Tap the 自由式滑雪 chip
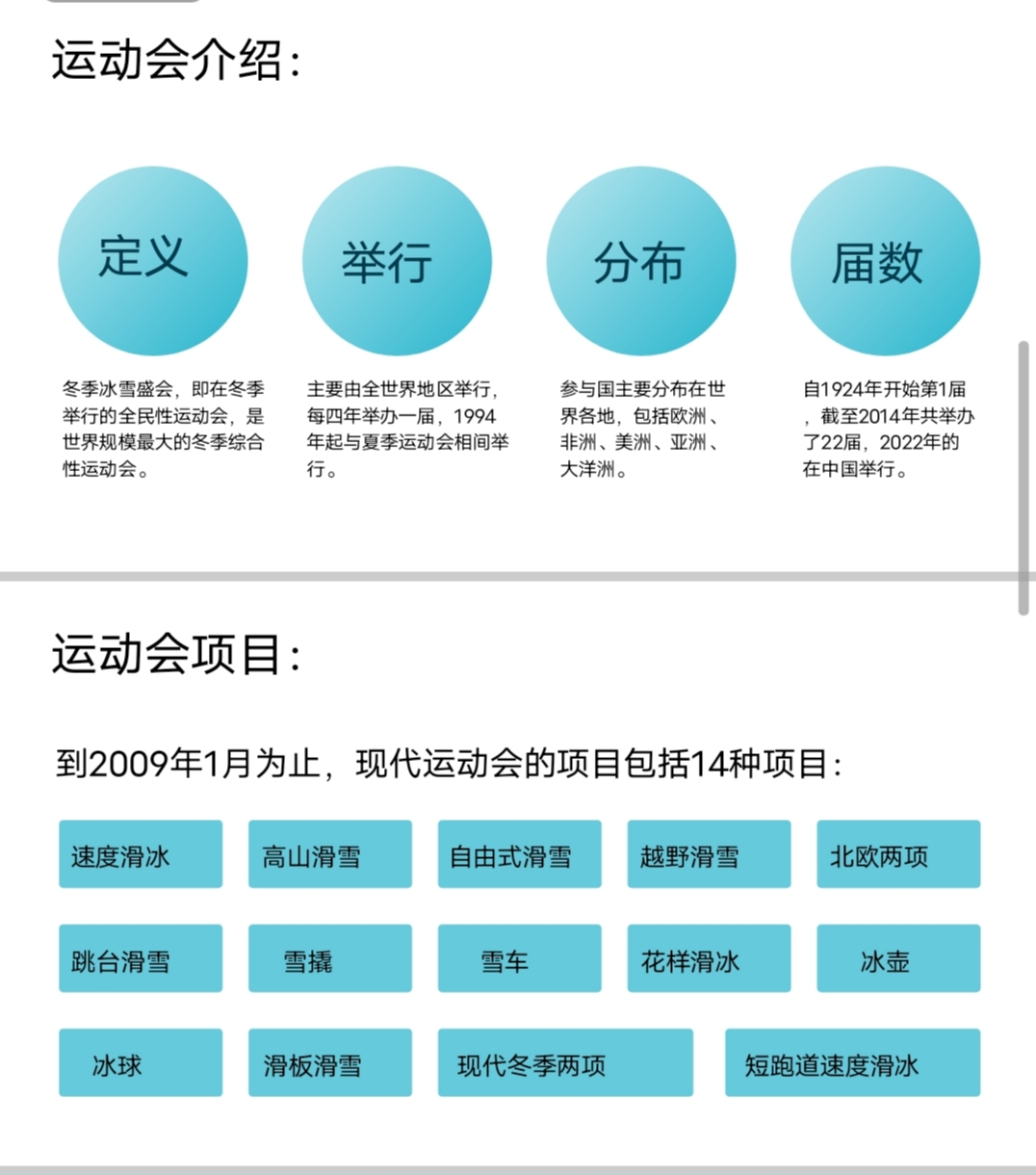 tap(519, 854)
